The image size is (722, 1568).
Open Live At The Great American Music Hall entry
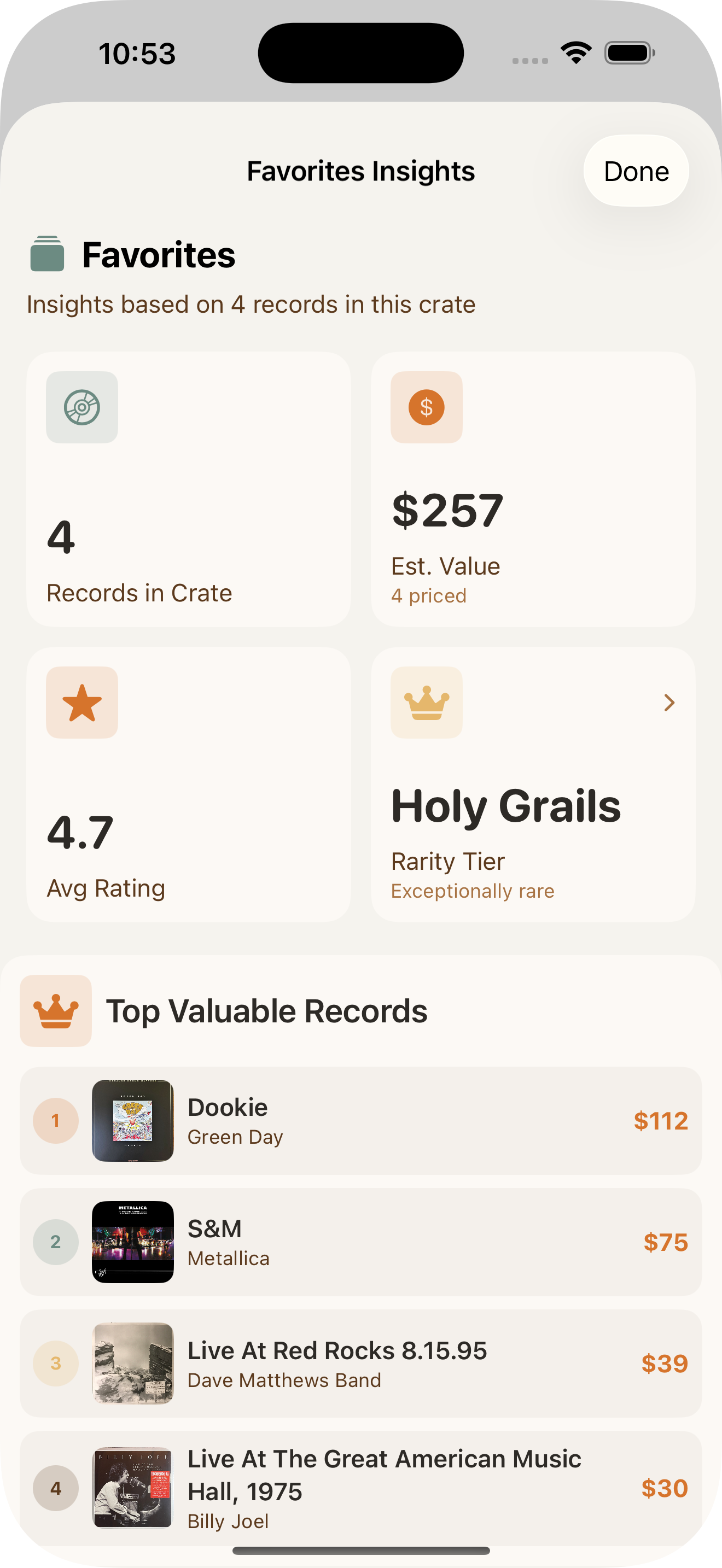[361, 1487]
